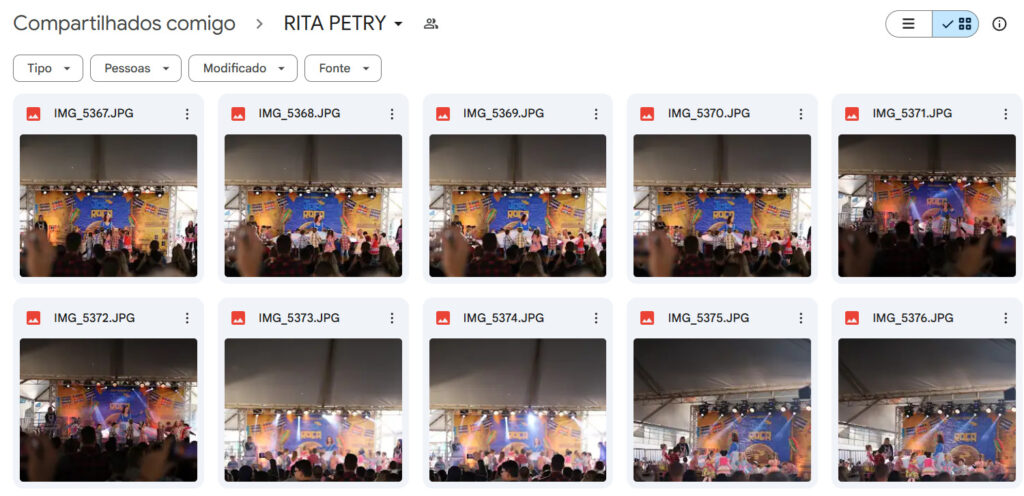Expand the Modificado filter
This screenshot has height=496, width=1024.
point(242,68)
